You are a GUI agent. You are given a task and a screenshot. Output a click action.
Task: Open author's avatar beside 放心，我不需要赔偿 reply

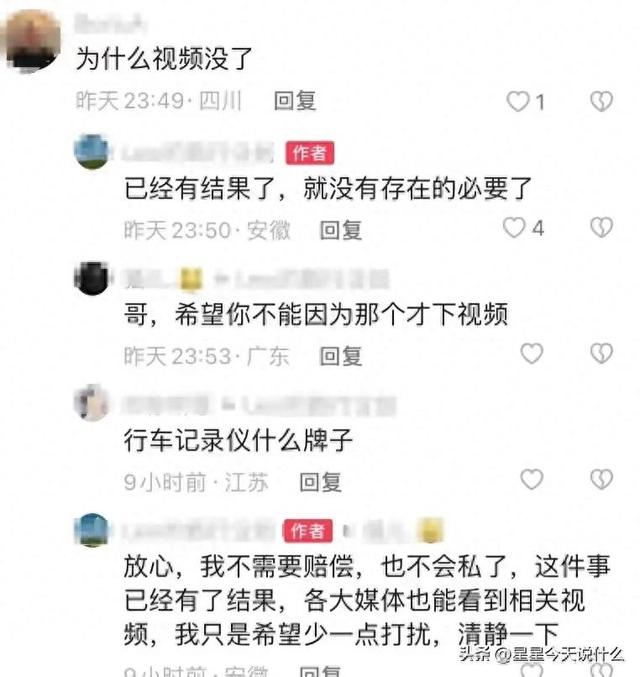pyautogui.click(x=92, y=529)
